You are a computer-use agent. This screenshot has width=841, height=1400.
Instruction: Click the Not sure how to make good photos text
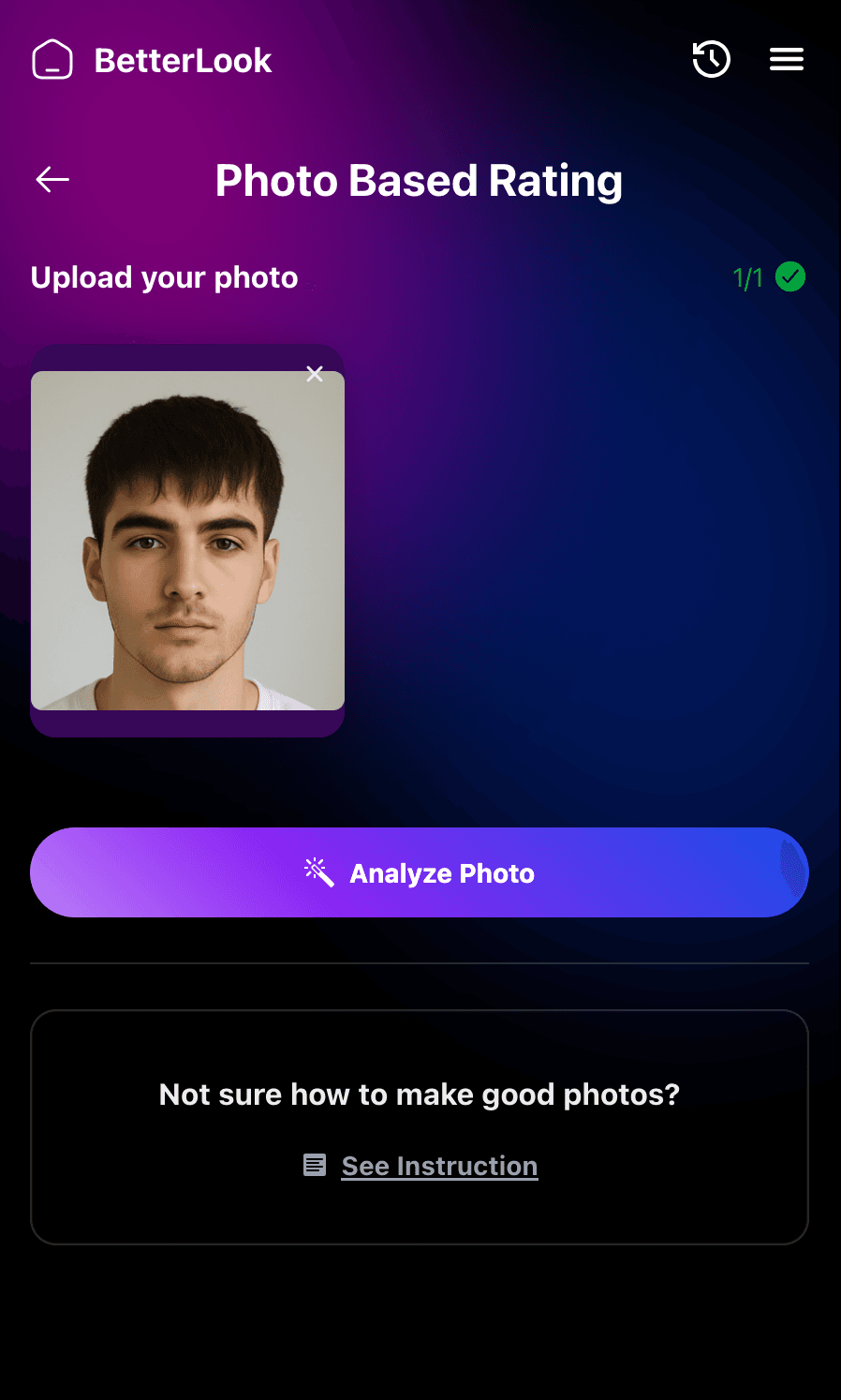tap(419, 1094)
